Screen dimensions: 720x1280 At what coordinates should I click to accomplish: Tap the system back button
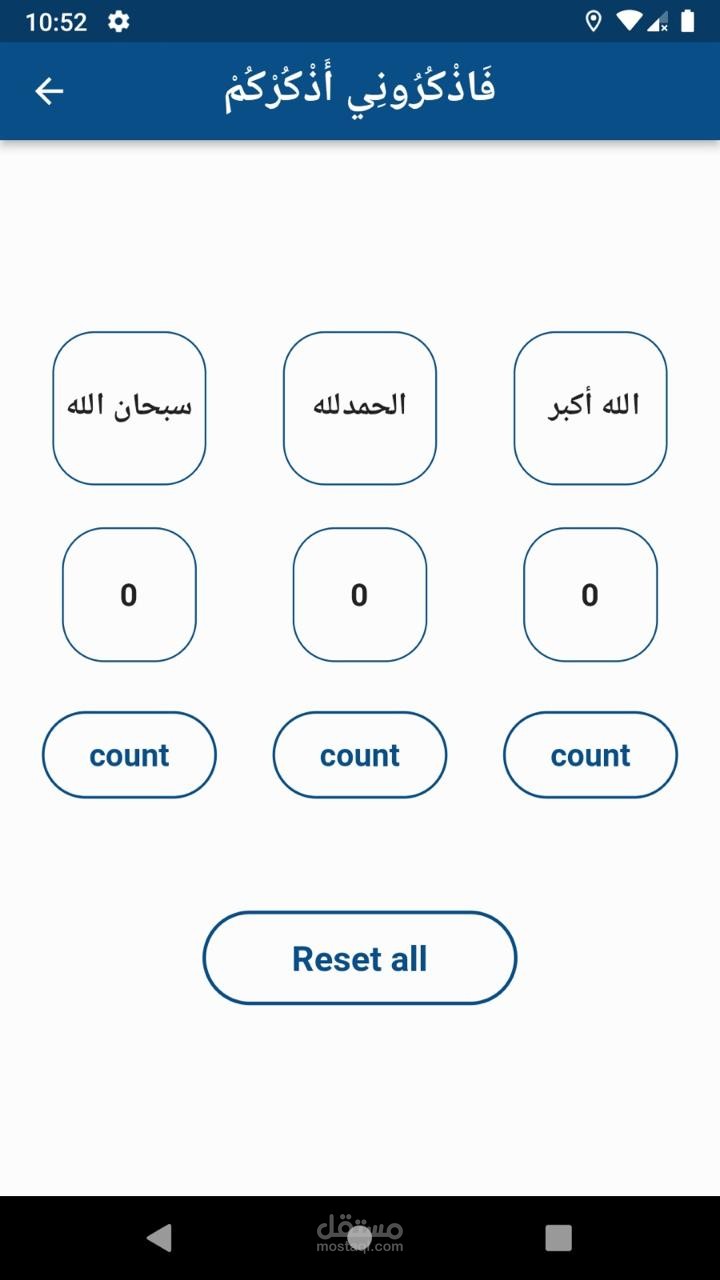click(x=159, y=1238)
